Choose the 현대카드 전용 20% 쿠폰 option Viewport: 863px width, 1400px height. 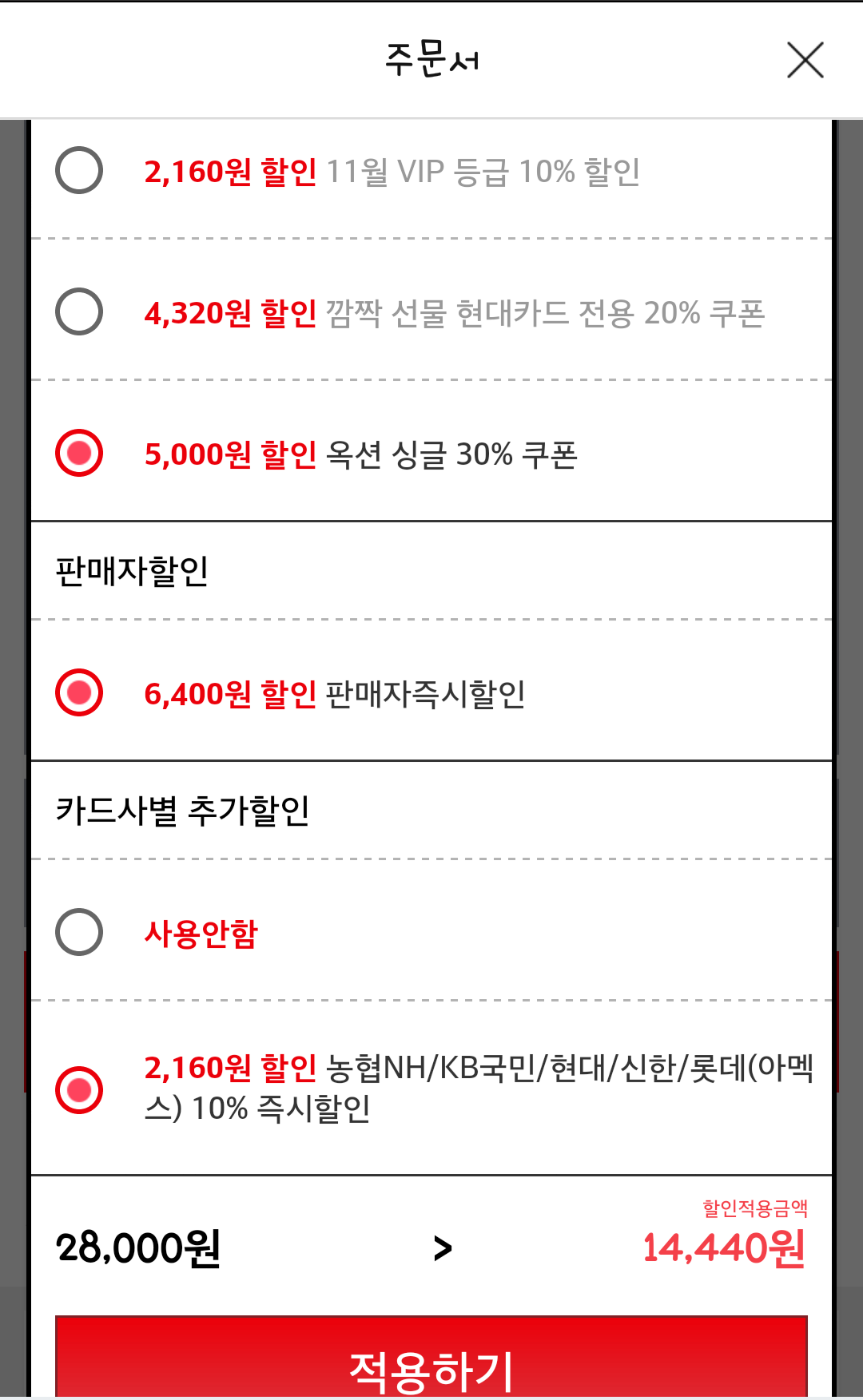point(79,311)
